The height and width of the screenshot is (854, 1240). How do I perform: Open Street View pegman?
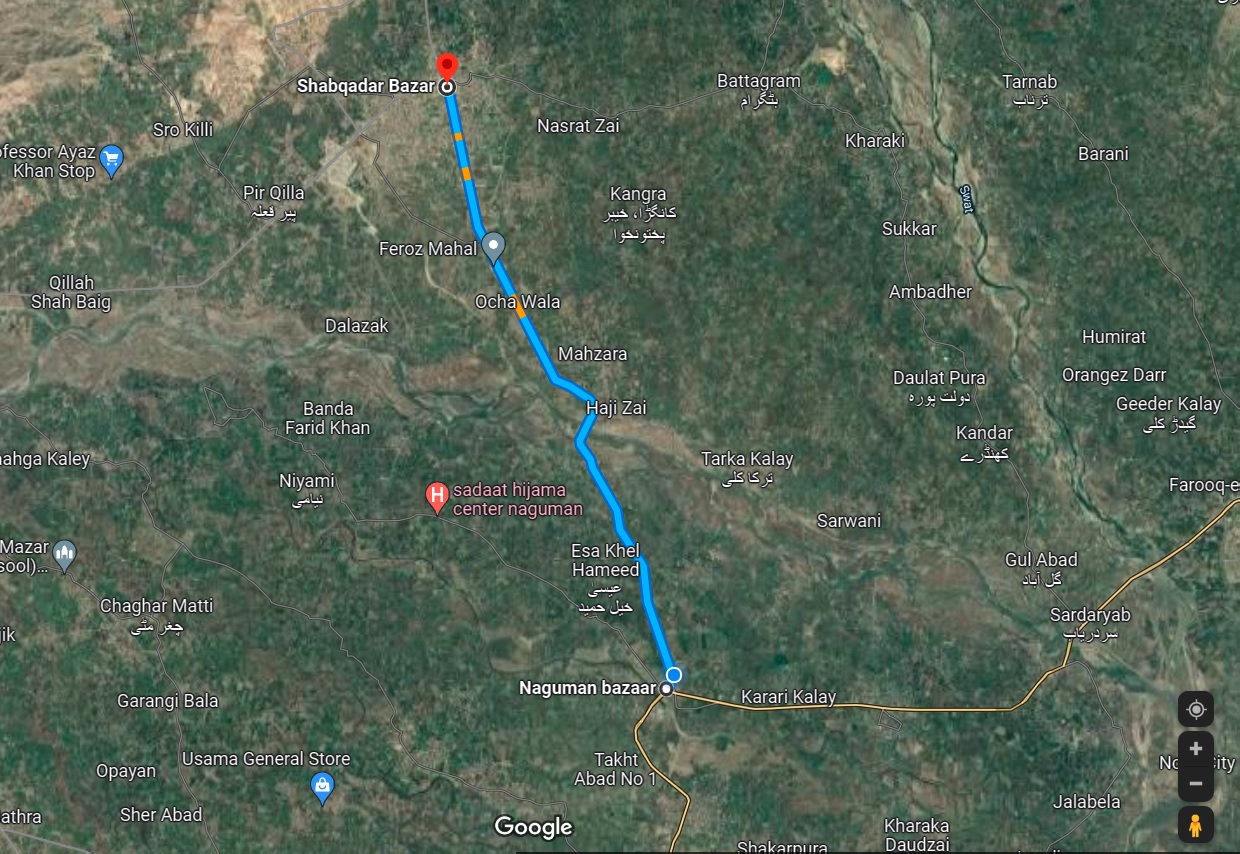(1195, 825)
